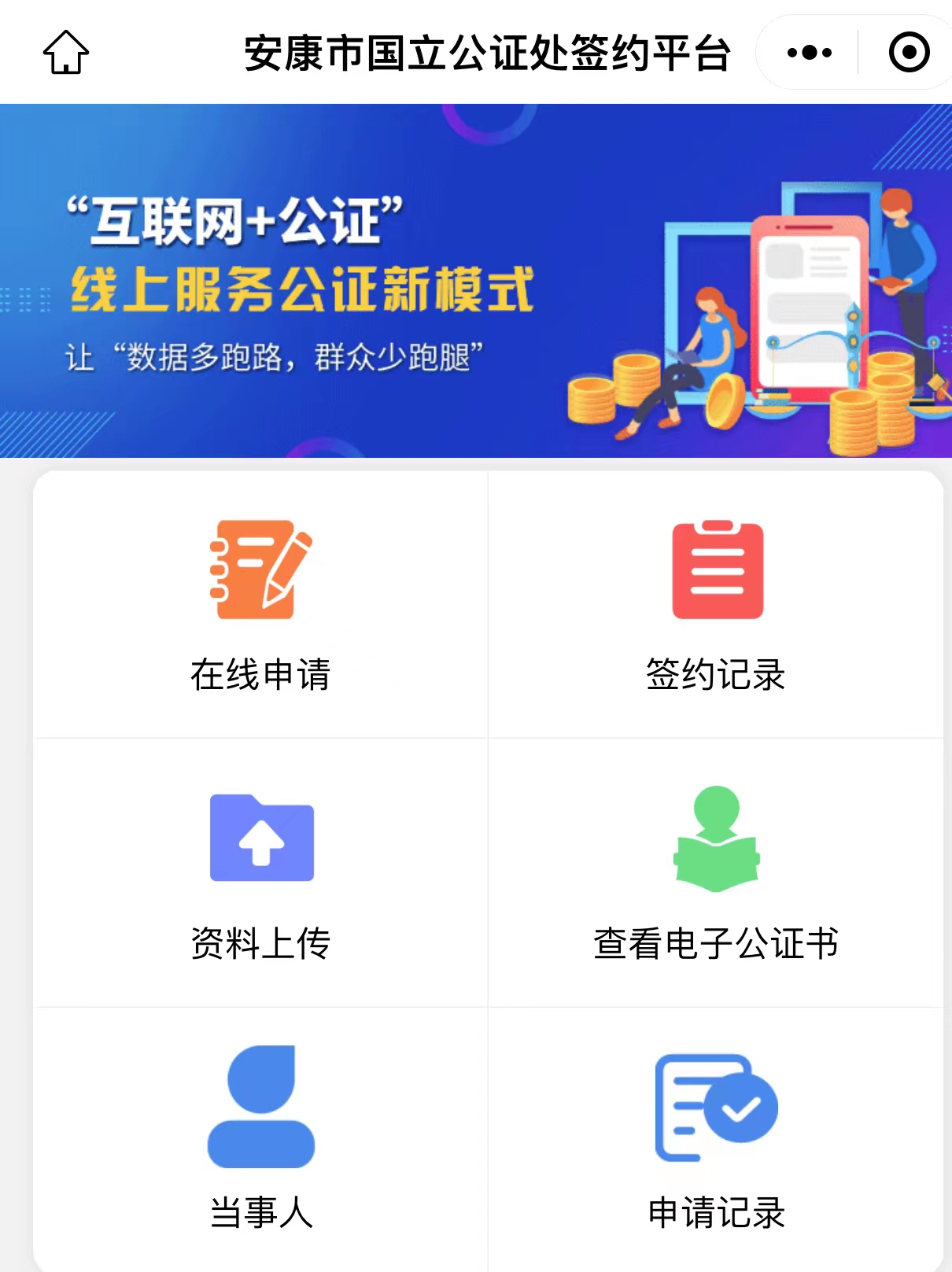
Task: Open 在线申请 online application
Action: (x=260, y=604)
